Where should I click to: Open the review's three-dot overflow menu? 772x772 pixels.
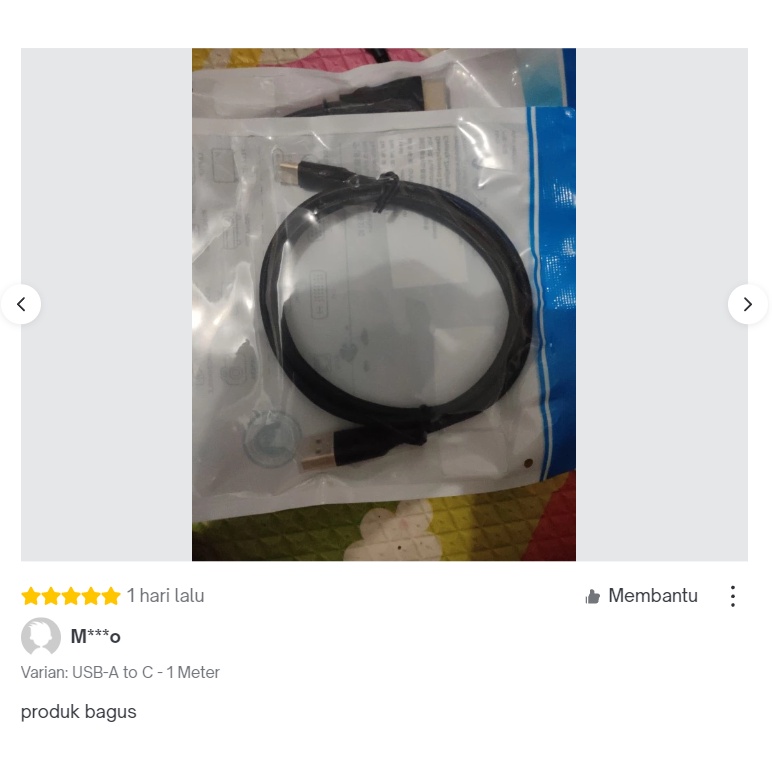coord(733,596)
